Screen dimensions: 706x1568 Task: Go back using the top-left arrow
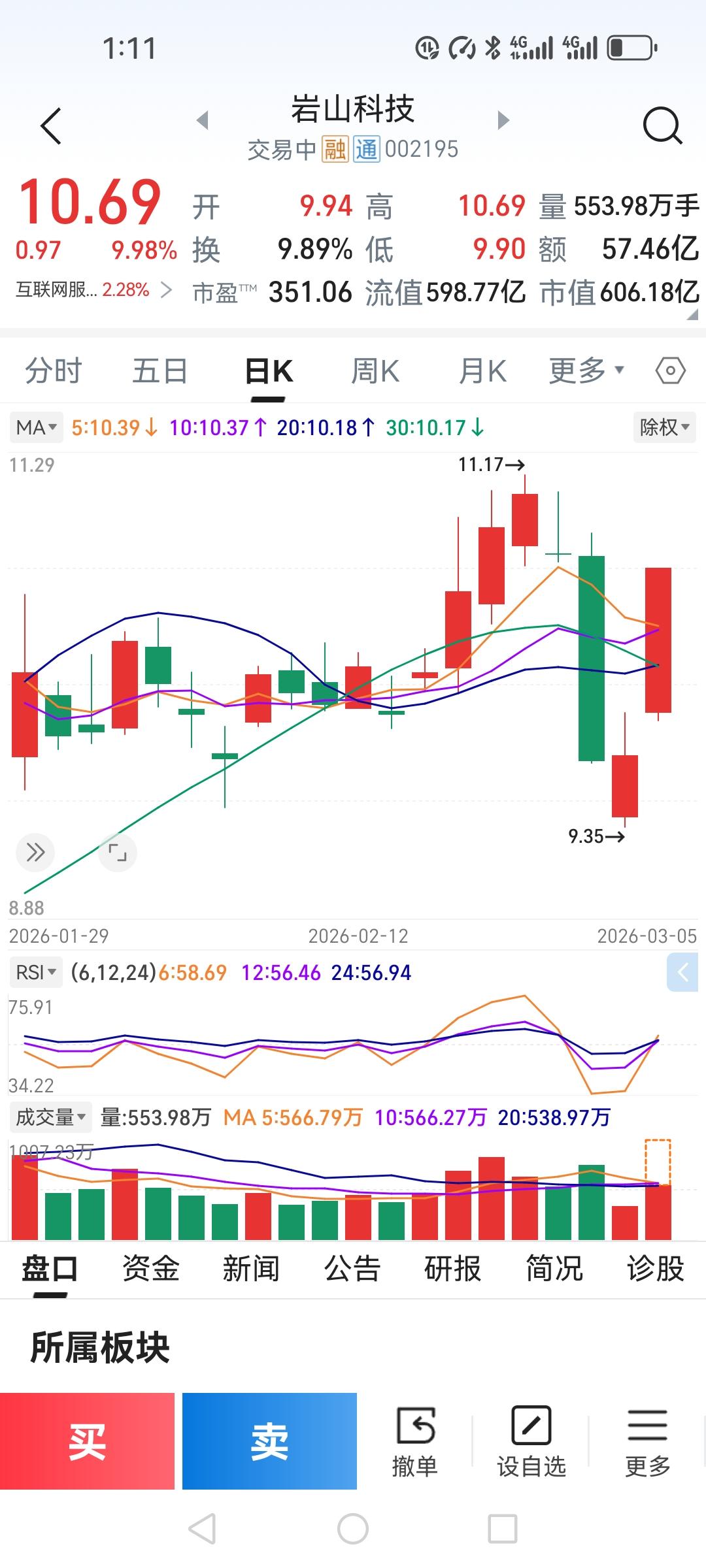click(51, 125)
